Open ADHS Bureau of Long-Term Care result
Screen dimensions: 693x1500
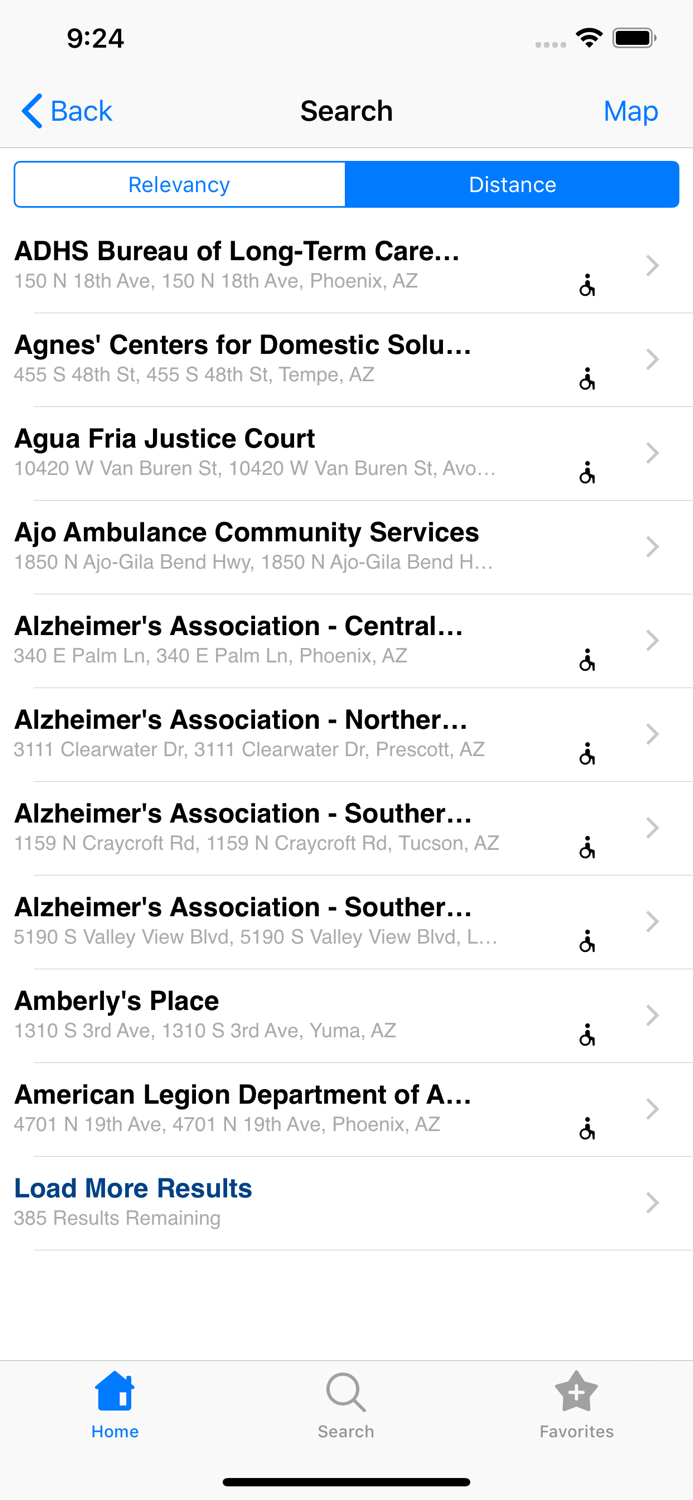[300, 265]
